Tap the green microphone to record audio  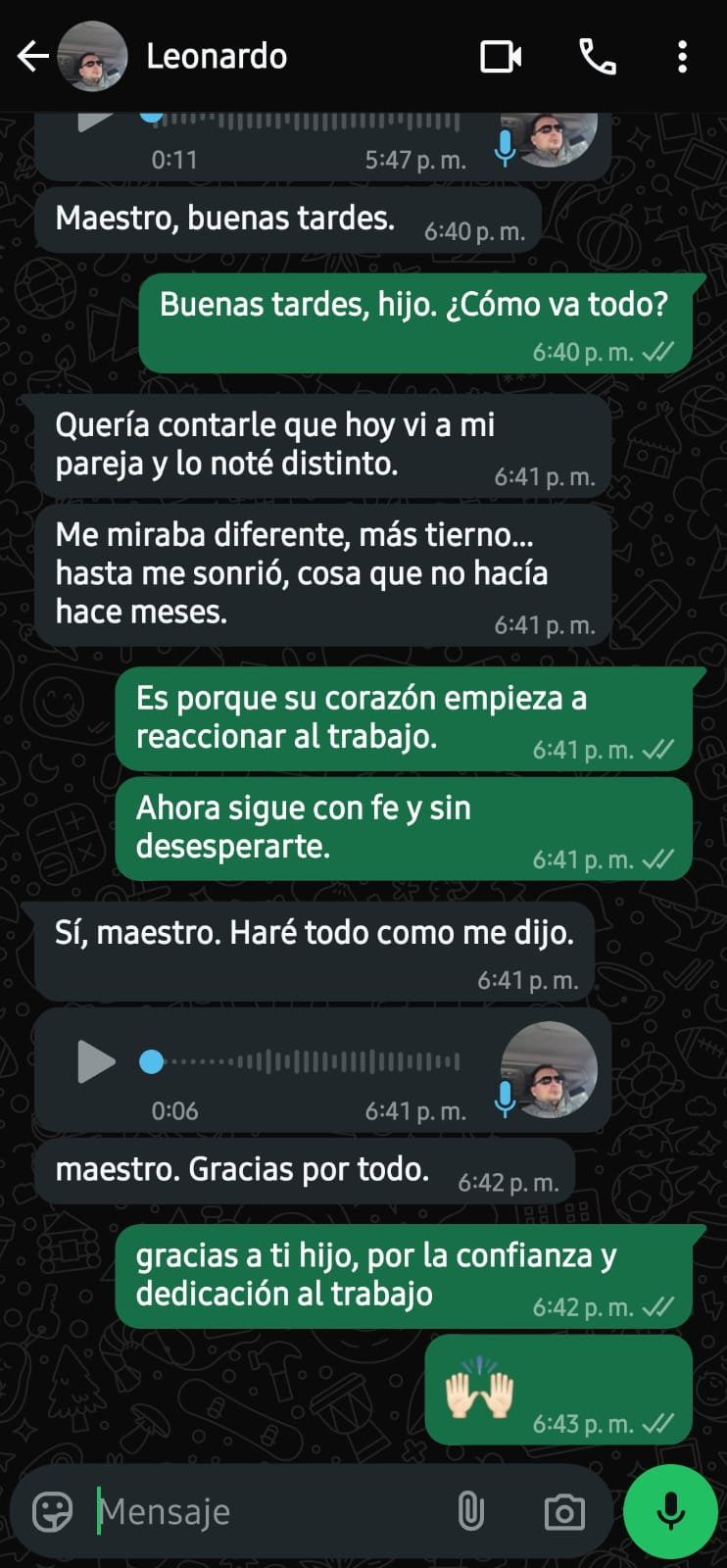(670, 1510)
